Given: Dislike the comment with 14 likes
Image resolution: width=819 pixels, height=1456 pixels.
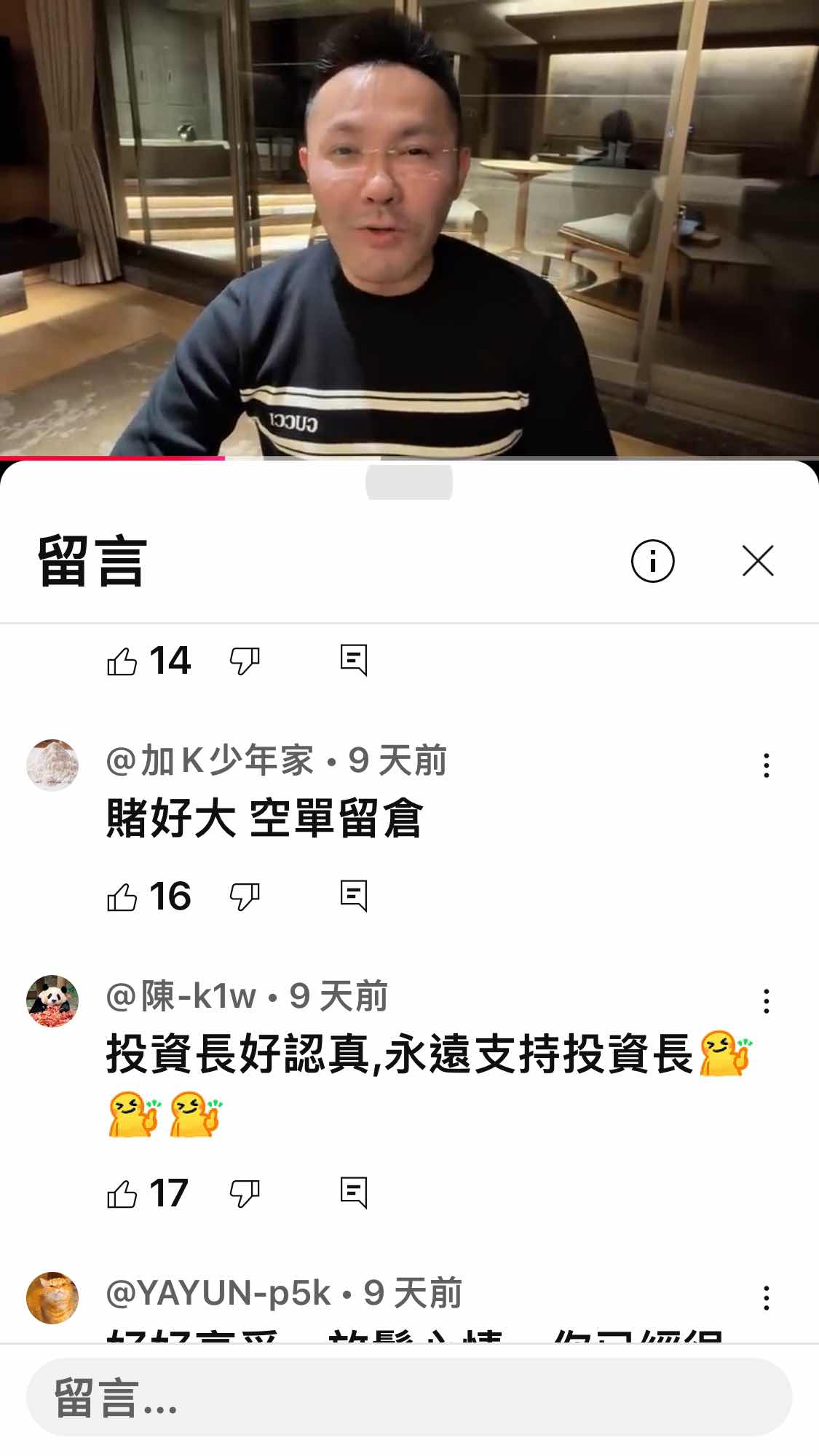Looking at the screenshot, I should [244, 661].
